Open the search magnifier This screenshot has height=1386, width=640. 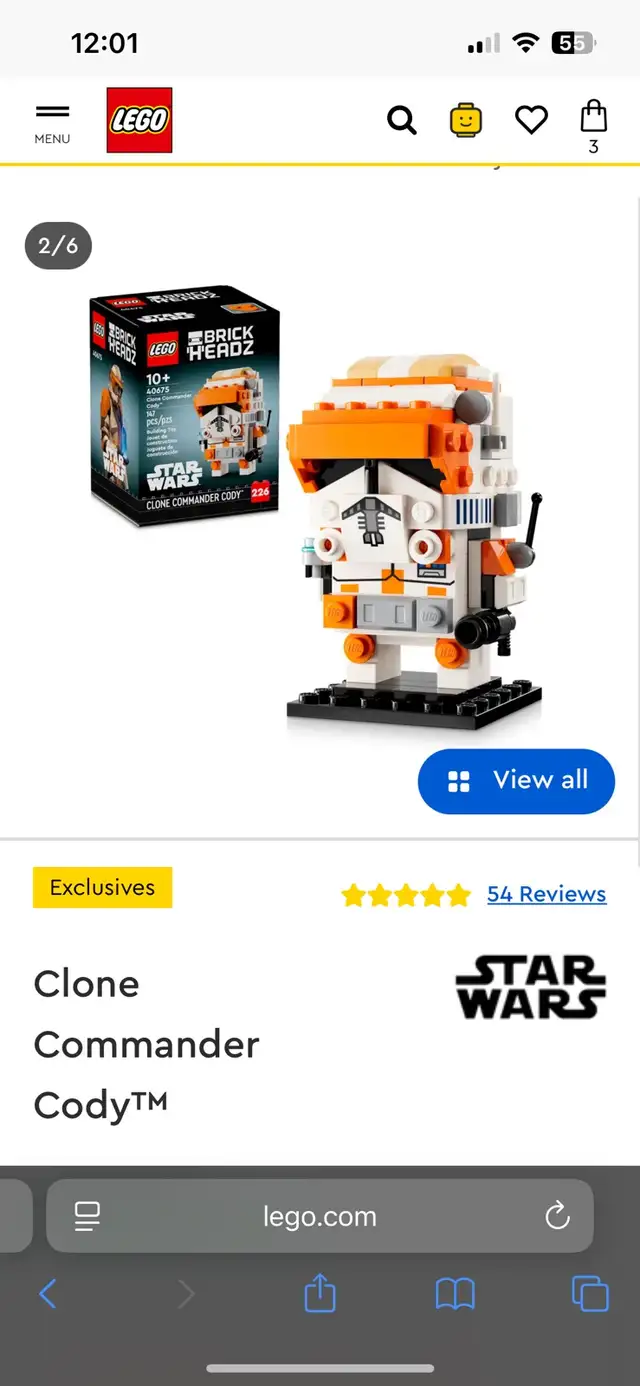tap(402, 121)
